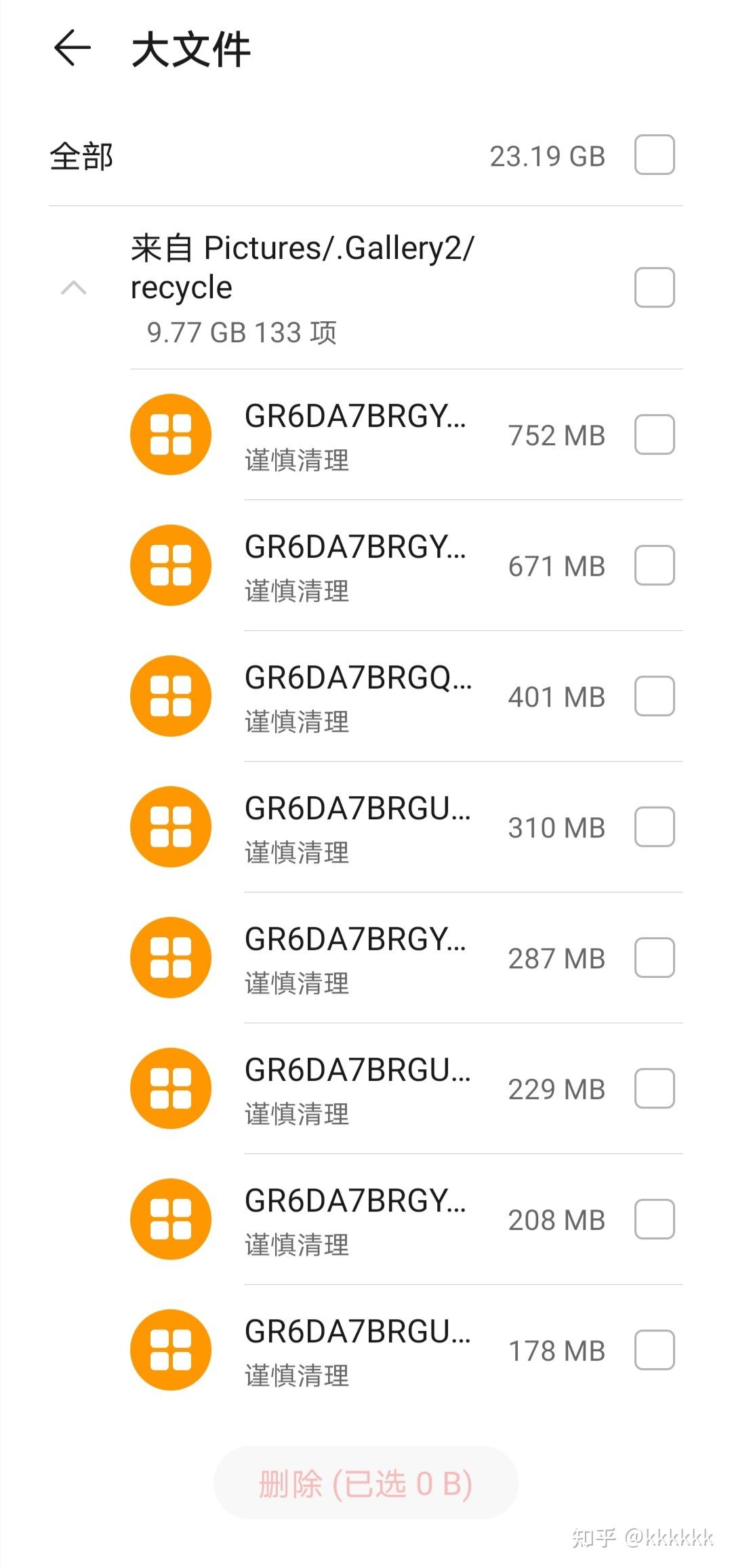
Task: Check the 全部 select-all checkbox
Action: 654,155
